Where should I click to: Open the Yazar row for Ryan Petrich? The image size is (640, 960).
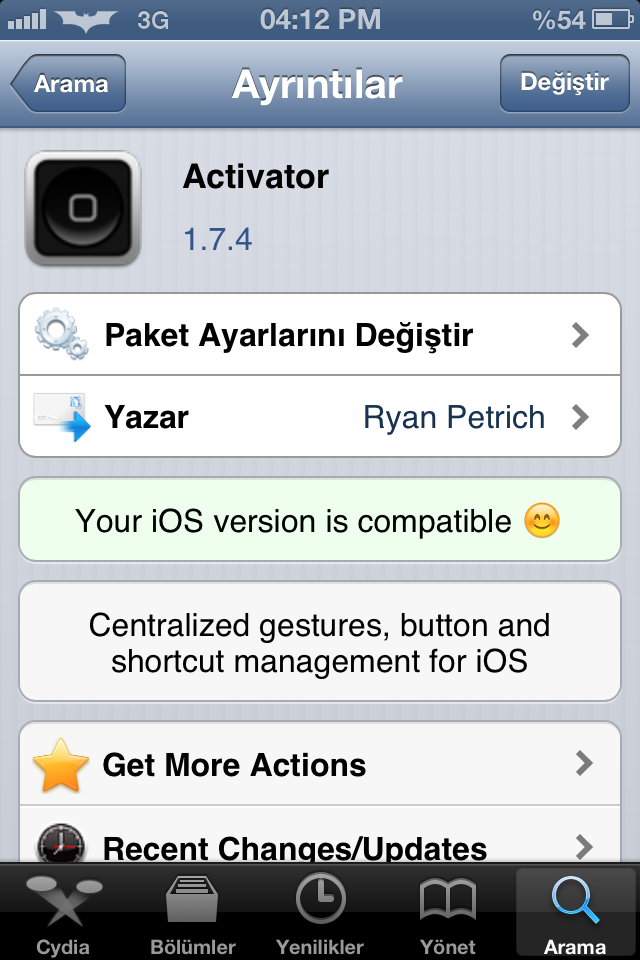[x=320, y=416]
